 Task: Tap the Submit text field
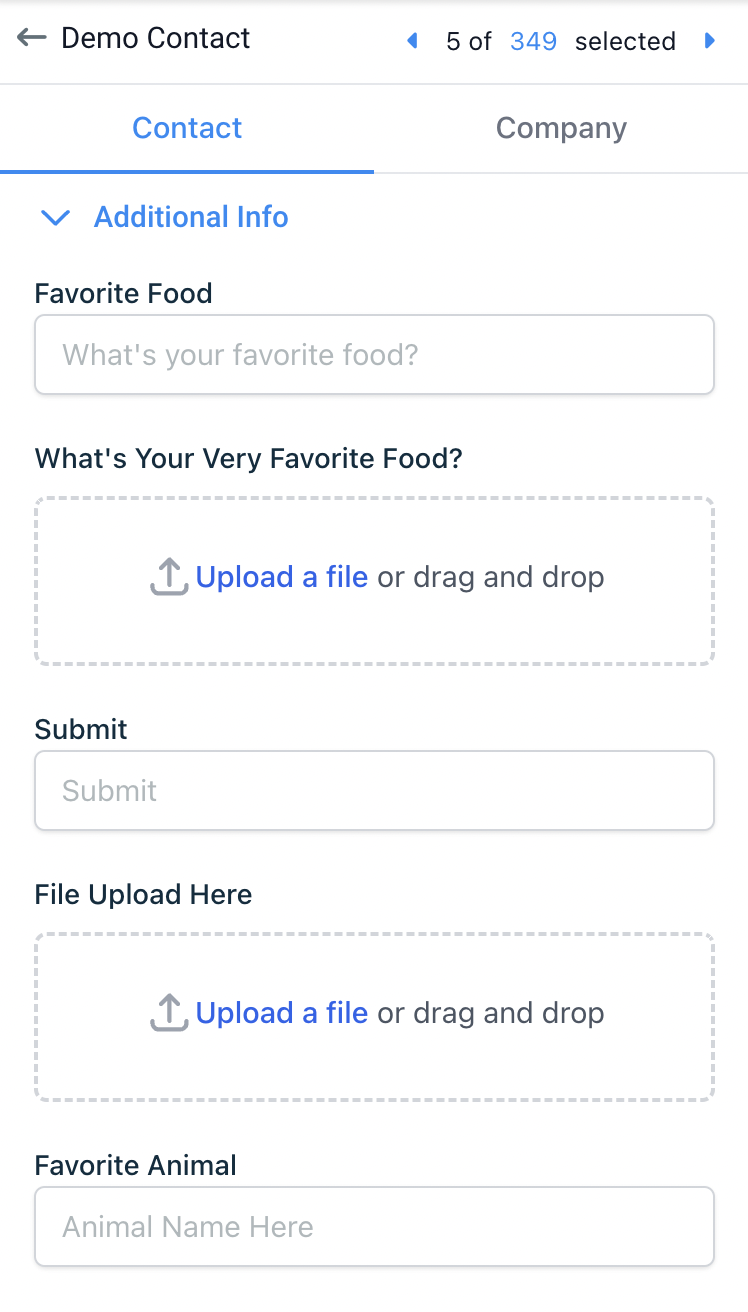click(374, 791)
